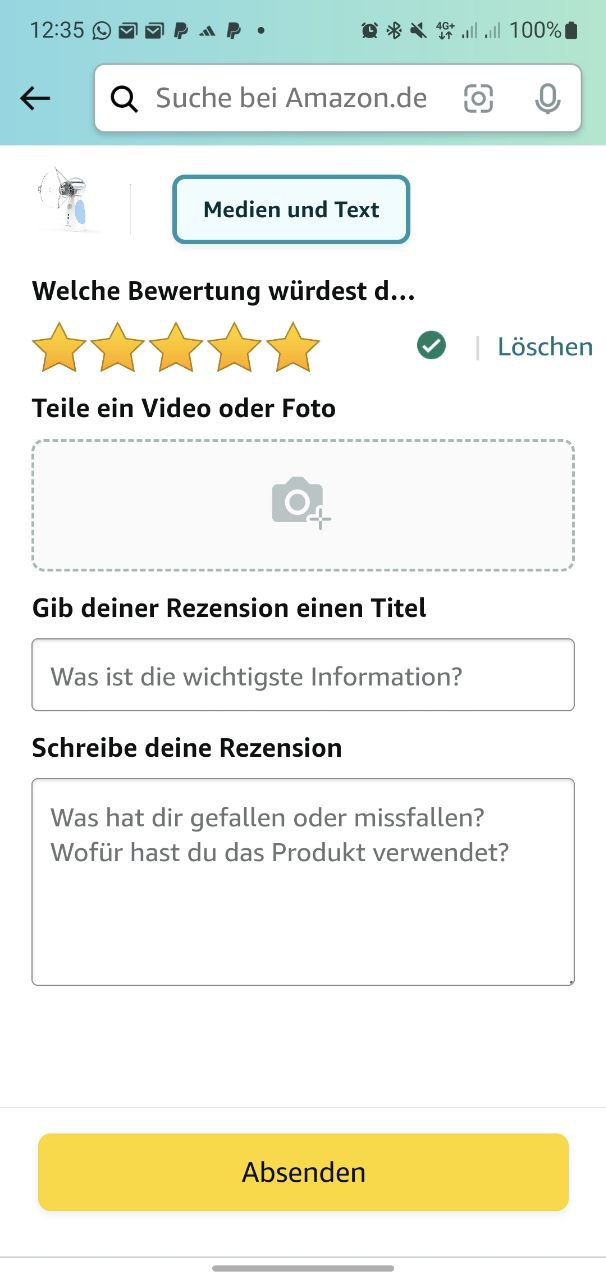Go back using the arrow icon
Viewport: 606px width, 1280px height.
[x=35, y=98]
